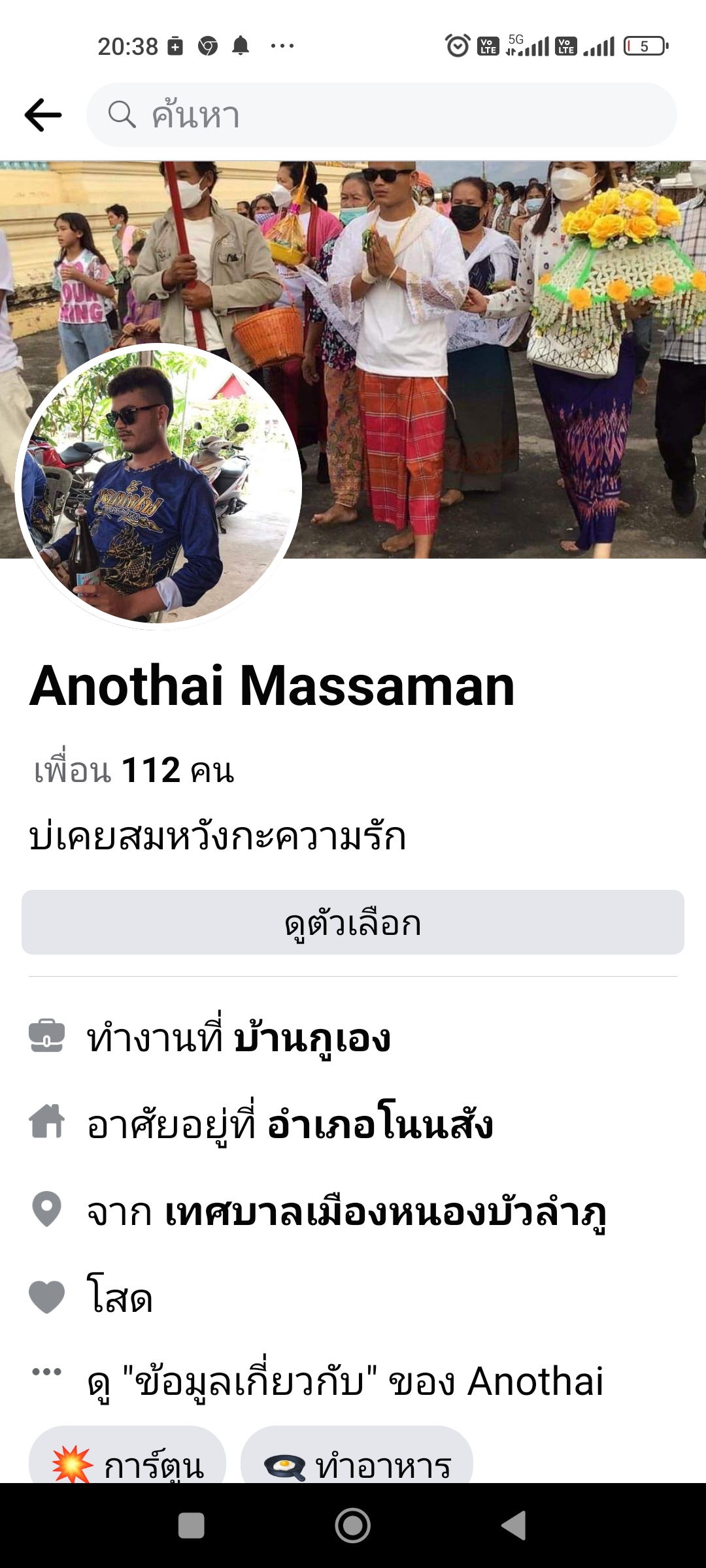Open workplace บ้านกูเอง
The width and height of the screenshot is (706, 1568).
tap(312, 1039)
